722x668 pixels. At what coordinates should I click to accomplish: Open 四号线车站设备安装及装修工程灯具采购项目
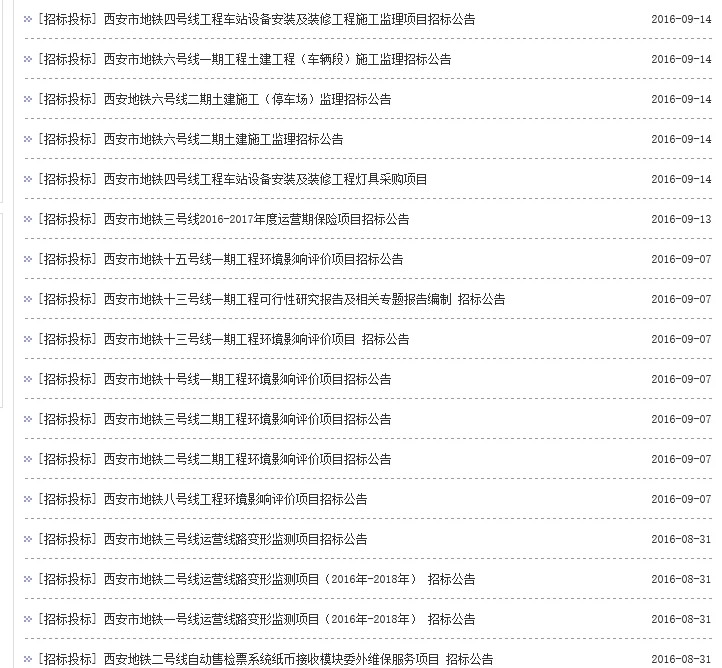pyautogui.click(x=265, y=179)
